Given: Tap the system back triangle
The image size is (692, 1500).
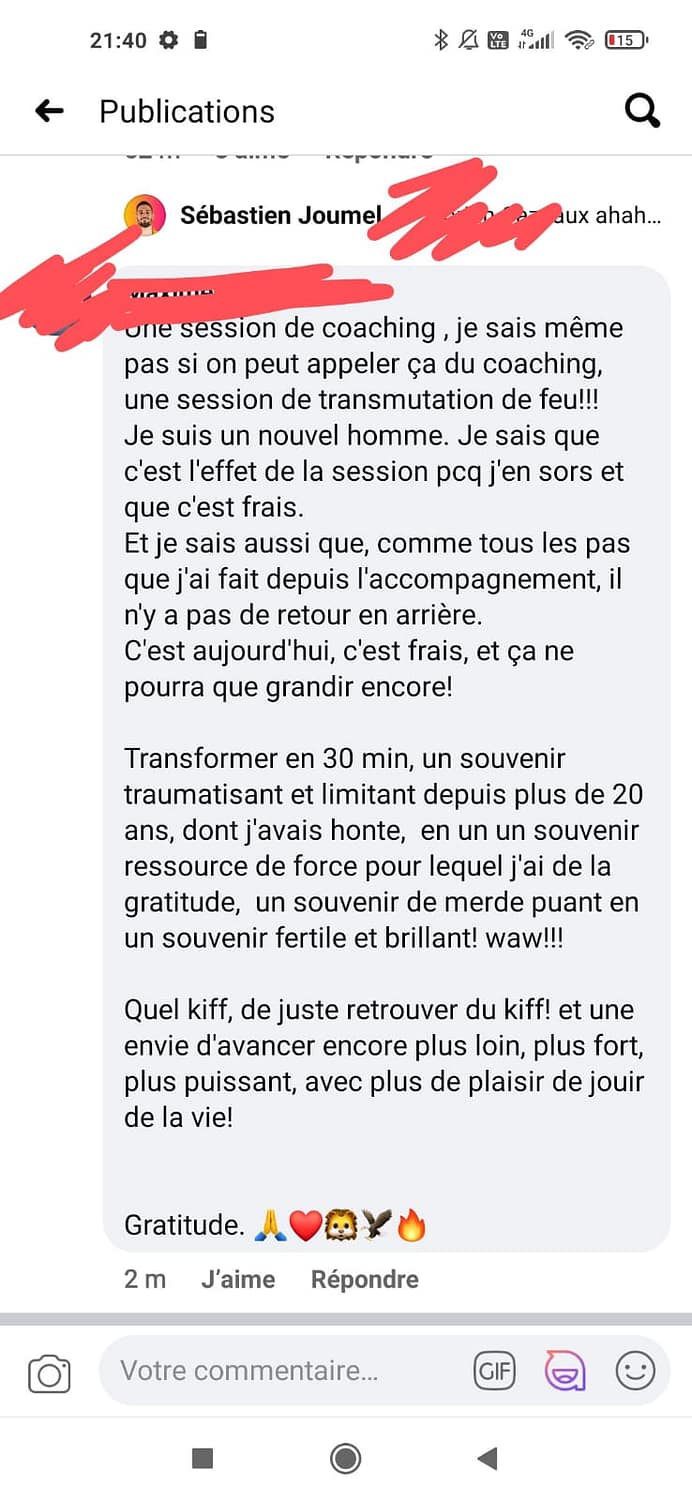Looking at the screenshot, I should [487, 1459].
